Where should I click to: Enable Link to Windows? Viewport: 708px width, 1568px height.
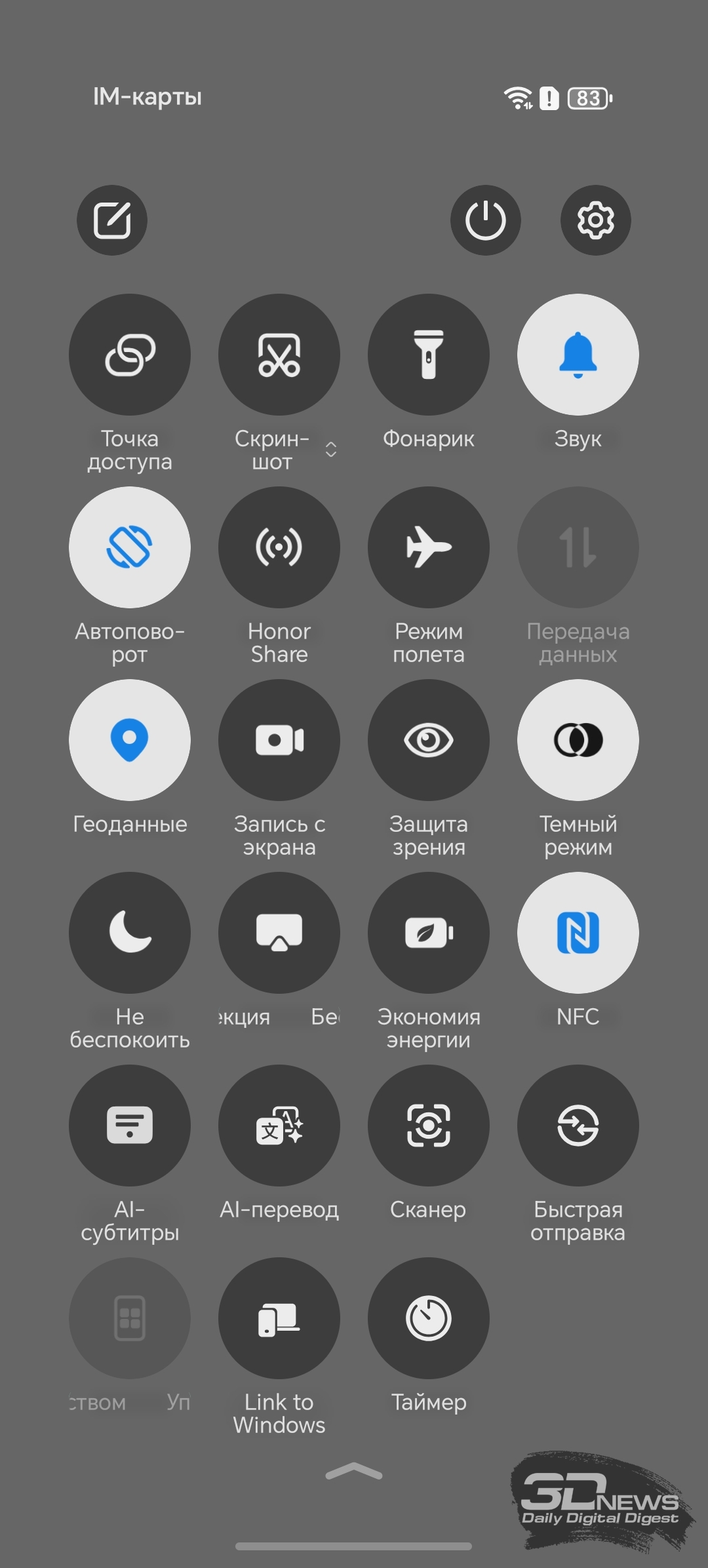[279, 1318]
